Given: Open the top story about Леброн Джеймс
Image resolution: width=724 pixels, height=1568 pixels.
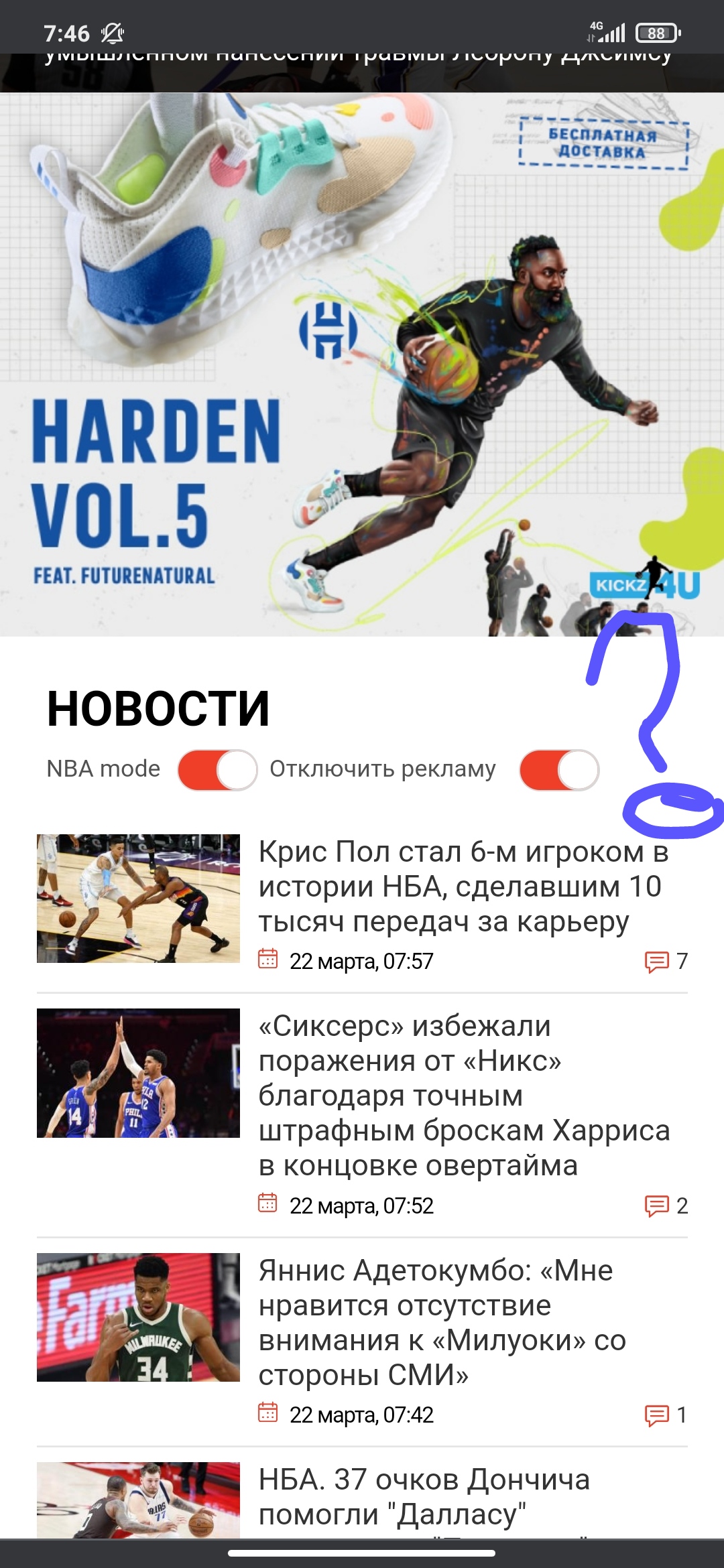Looking at the screenshot, I should pyautogui.click(x=362, y=72).
